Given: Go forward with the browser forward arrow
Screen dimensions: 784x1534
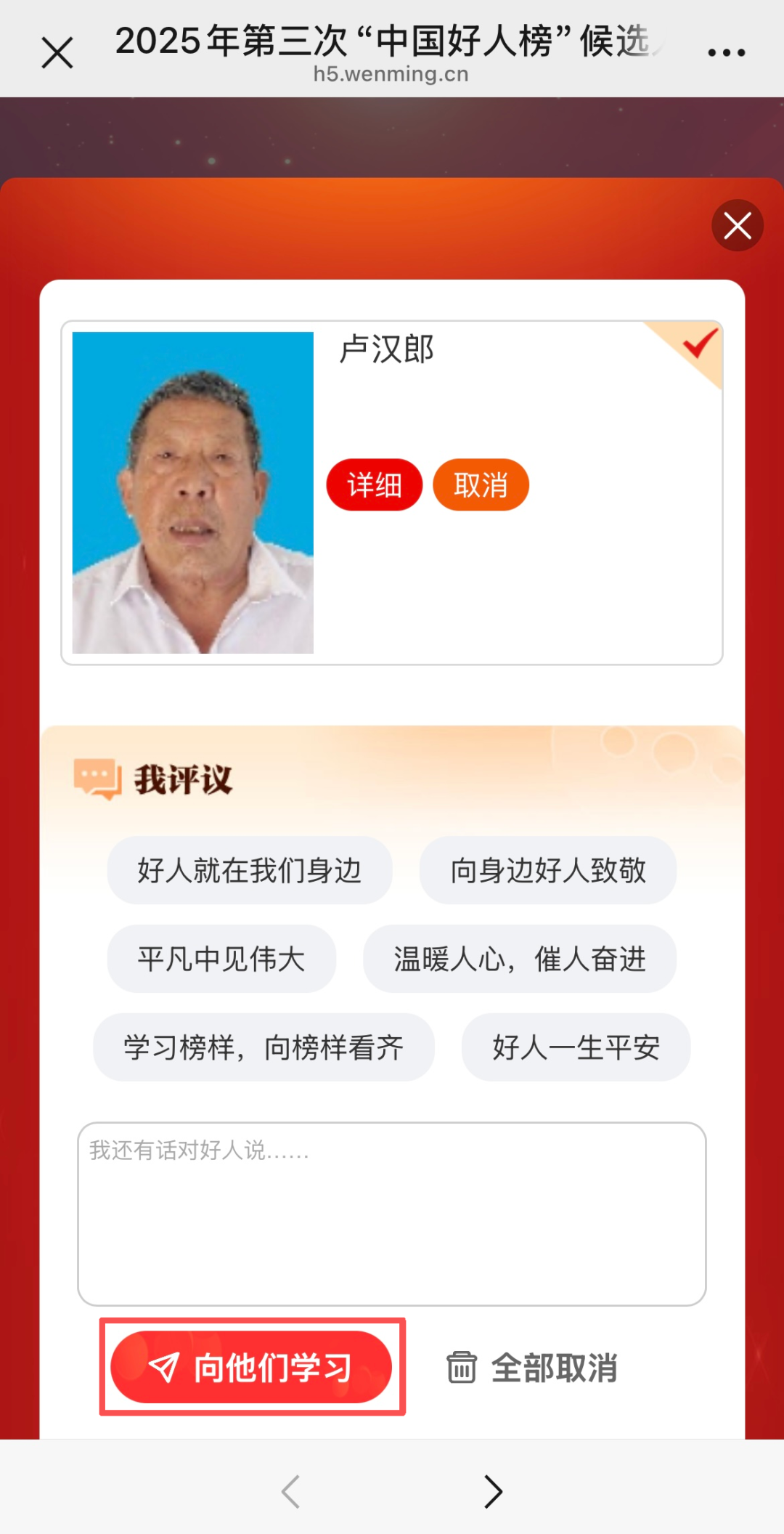Looking at the screenshot, I should tap(494, 1492).
